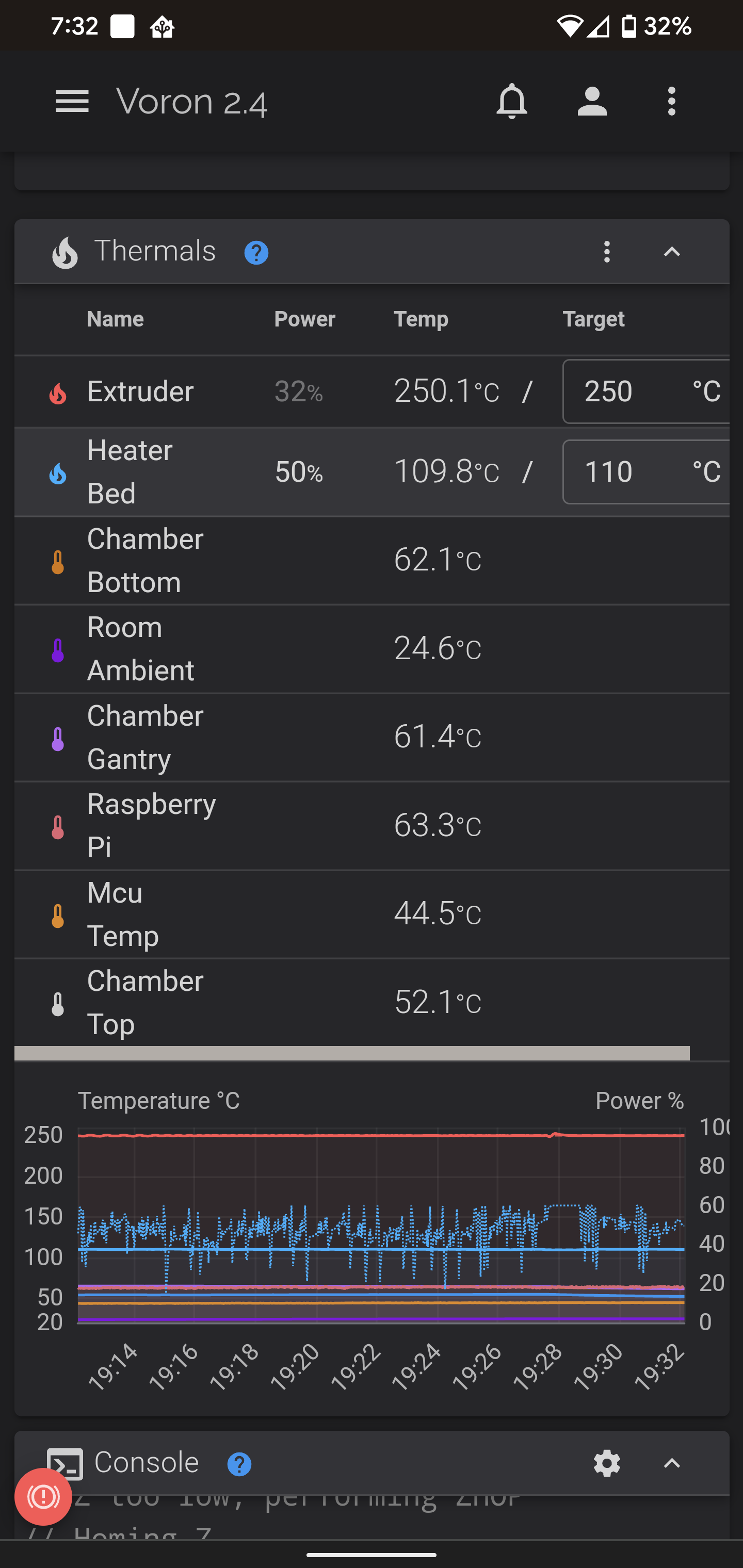Open the Console help icon
This screenshot has height=1568, width=743.
pyautogui.click(x=239, y=1464)
